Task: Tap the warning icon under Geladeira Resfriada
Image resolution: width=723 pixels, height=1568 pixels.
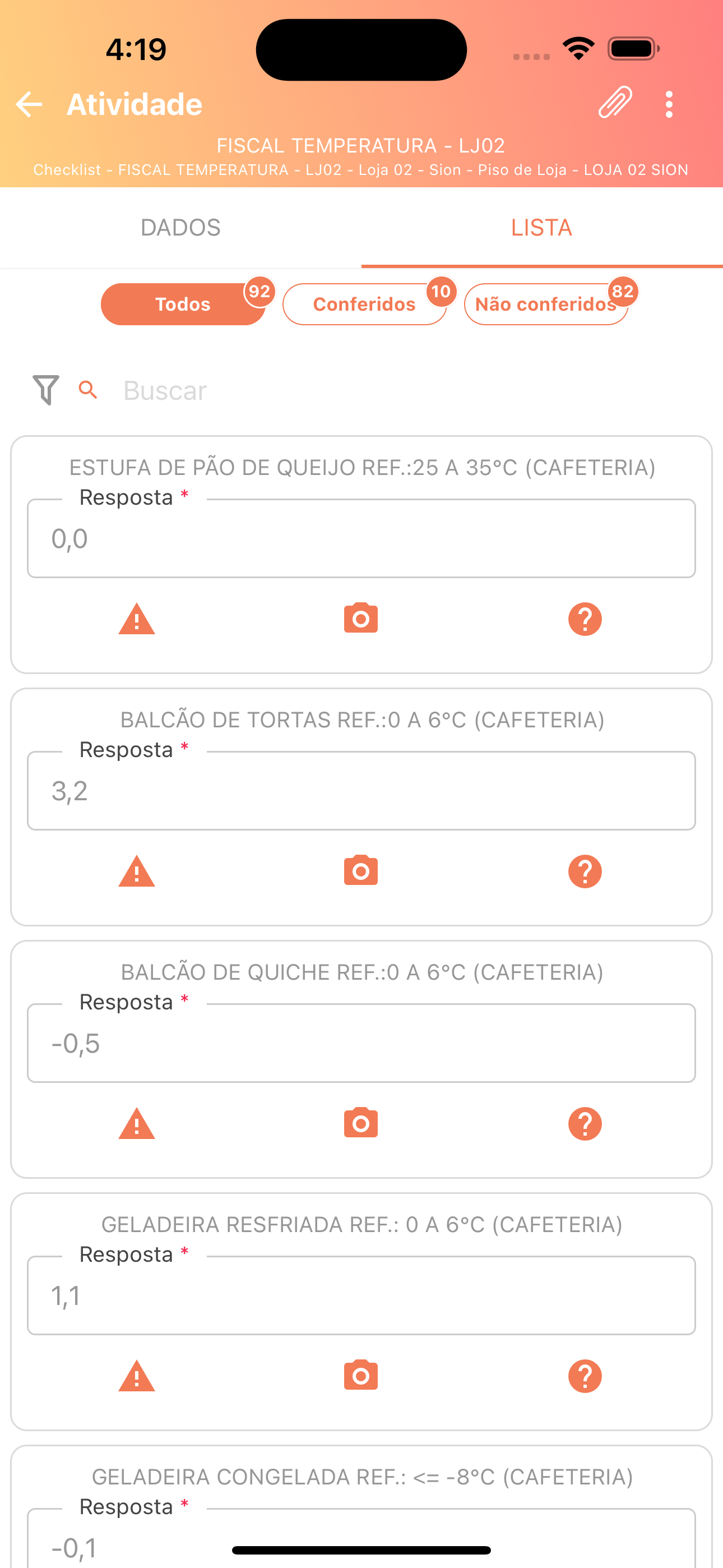Action: coord(137,1376)
